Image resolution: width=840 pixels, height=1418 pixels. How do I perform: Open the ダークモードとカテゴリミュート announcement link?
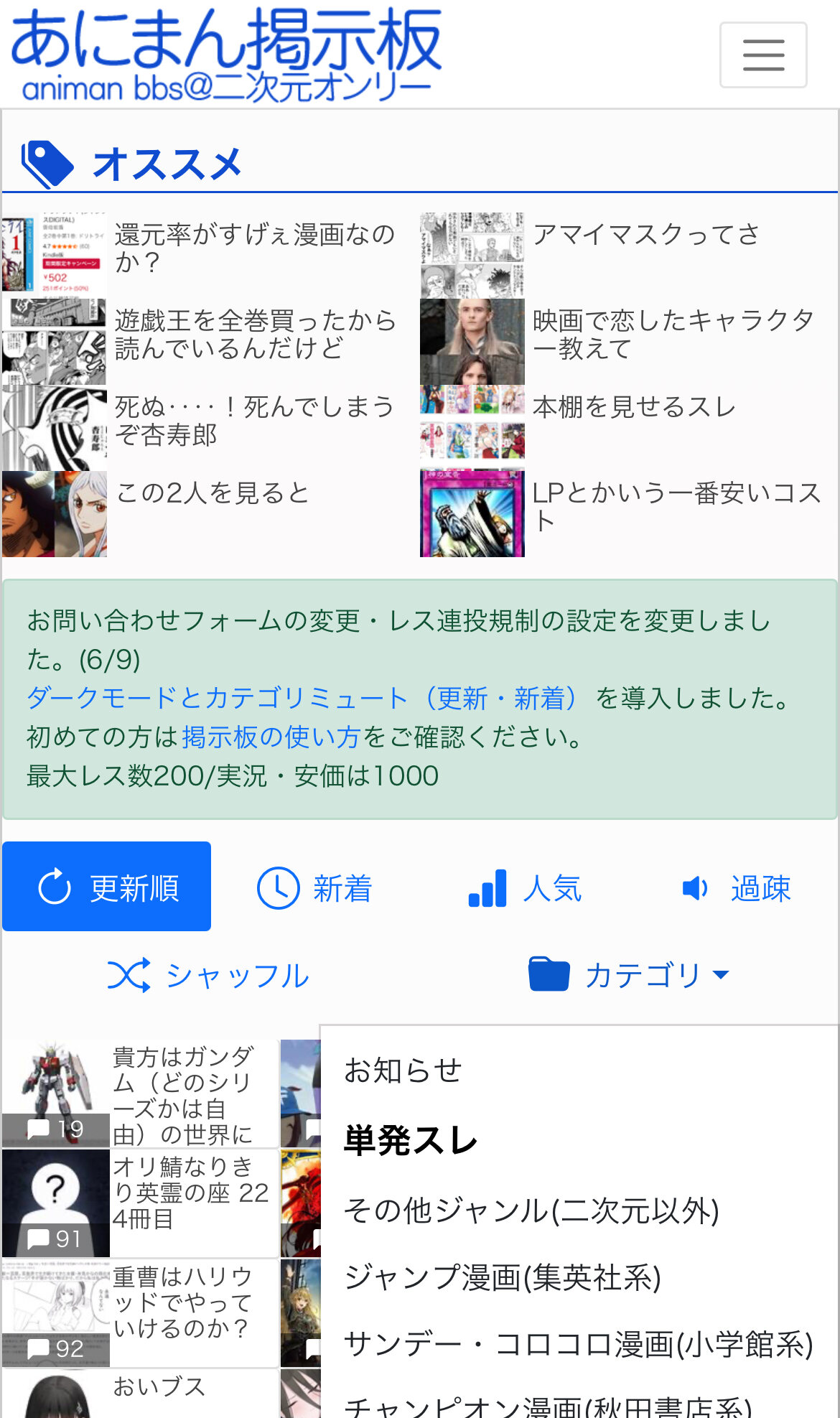click(x=302, y=698)
